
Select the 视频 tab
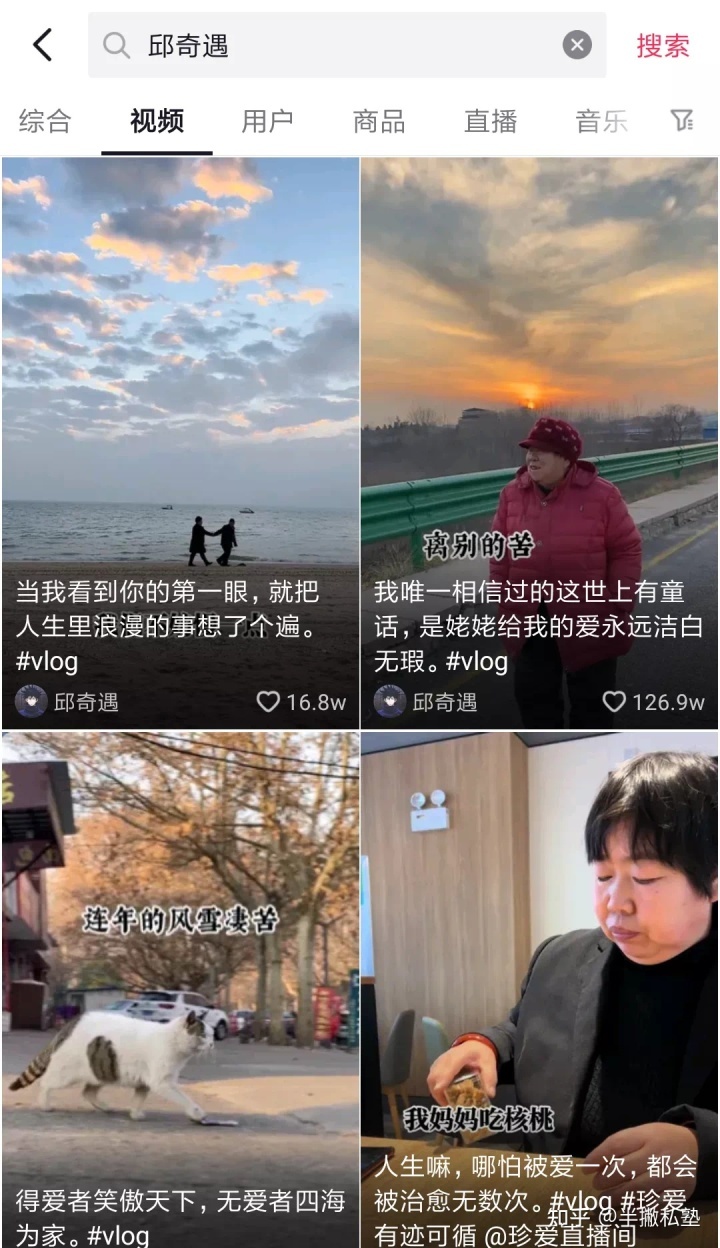pos(157,121)
